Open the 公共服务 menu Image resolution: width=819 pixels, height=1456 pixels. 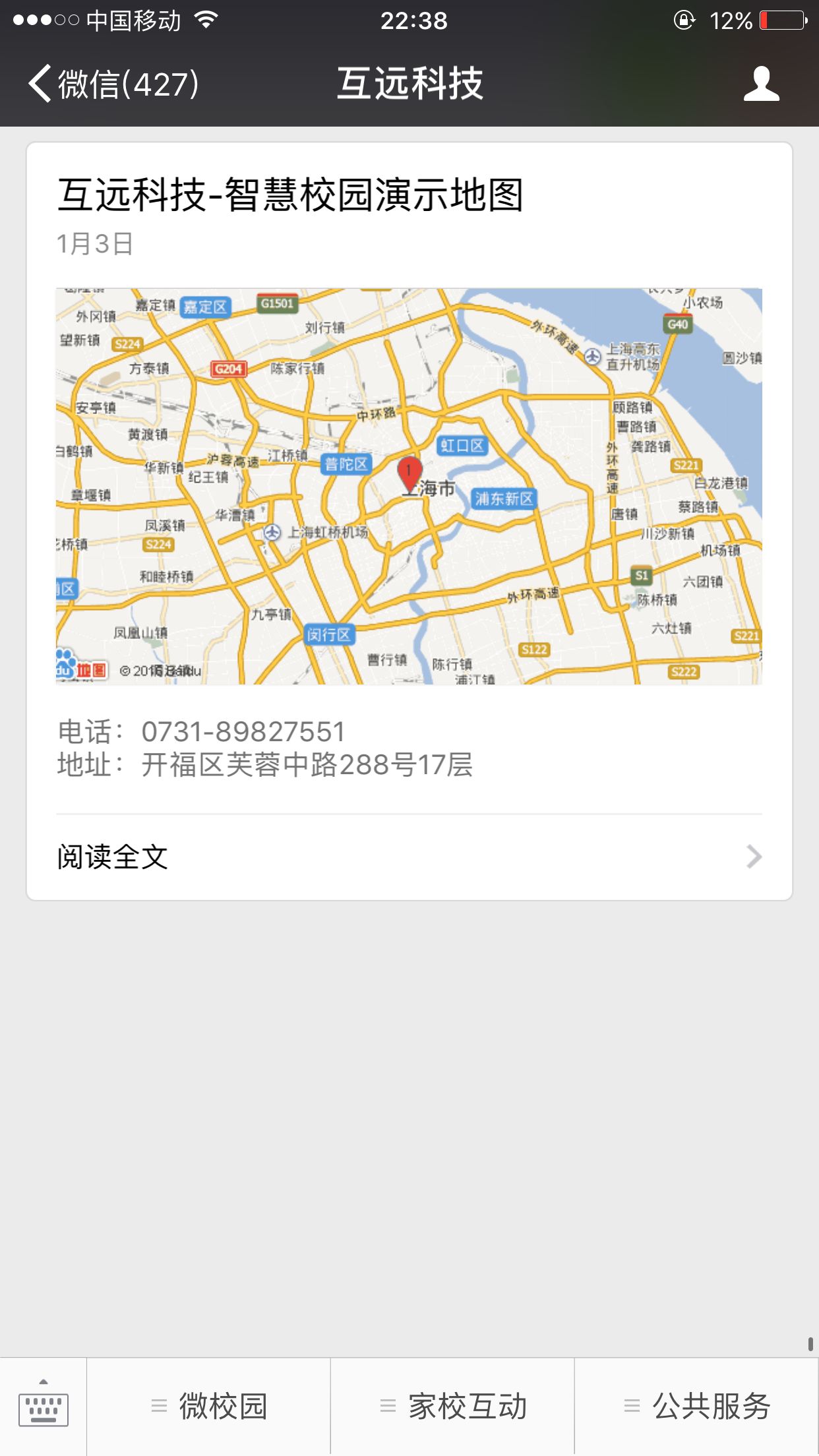[697, 1407]
